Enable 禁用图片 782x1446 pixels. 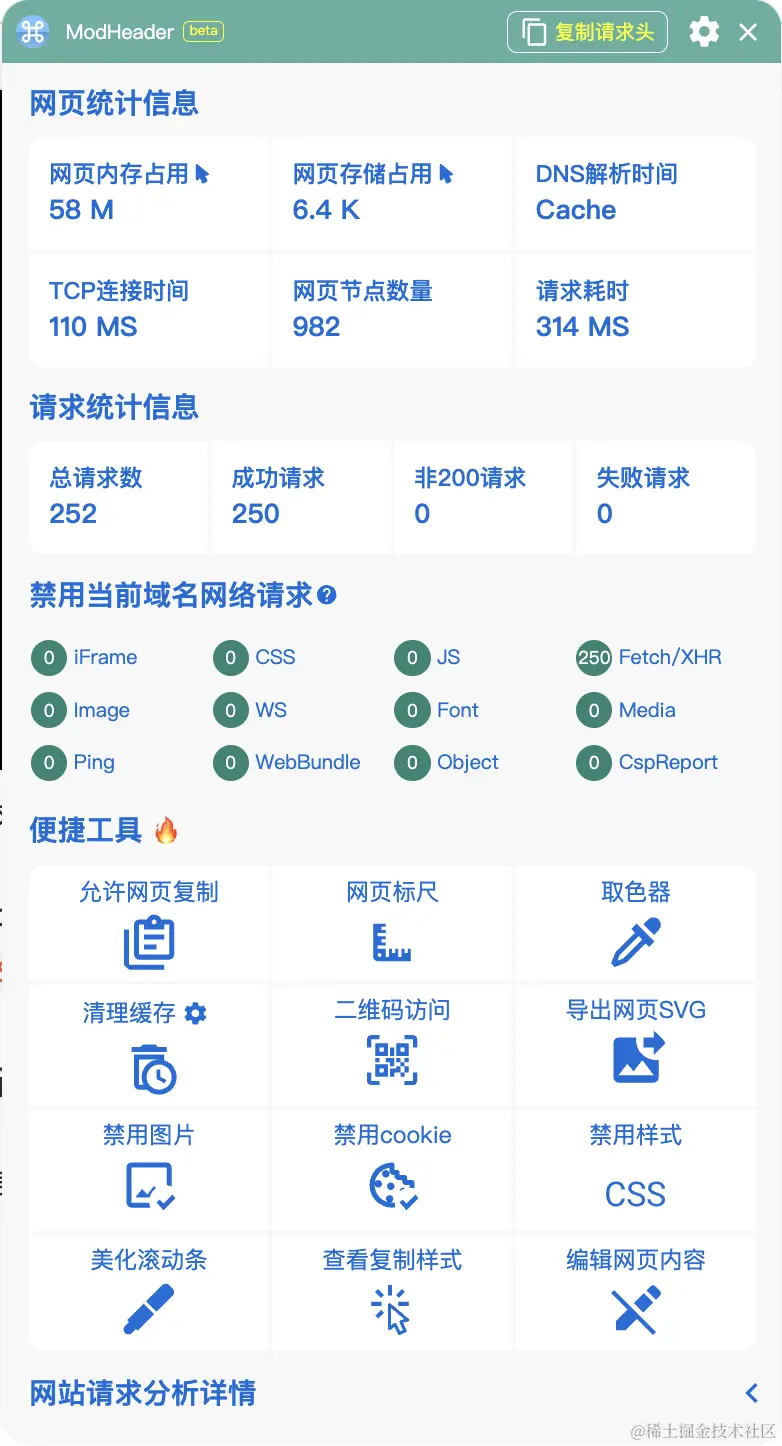tap(149, 1170)
